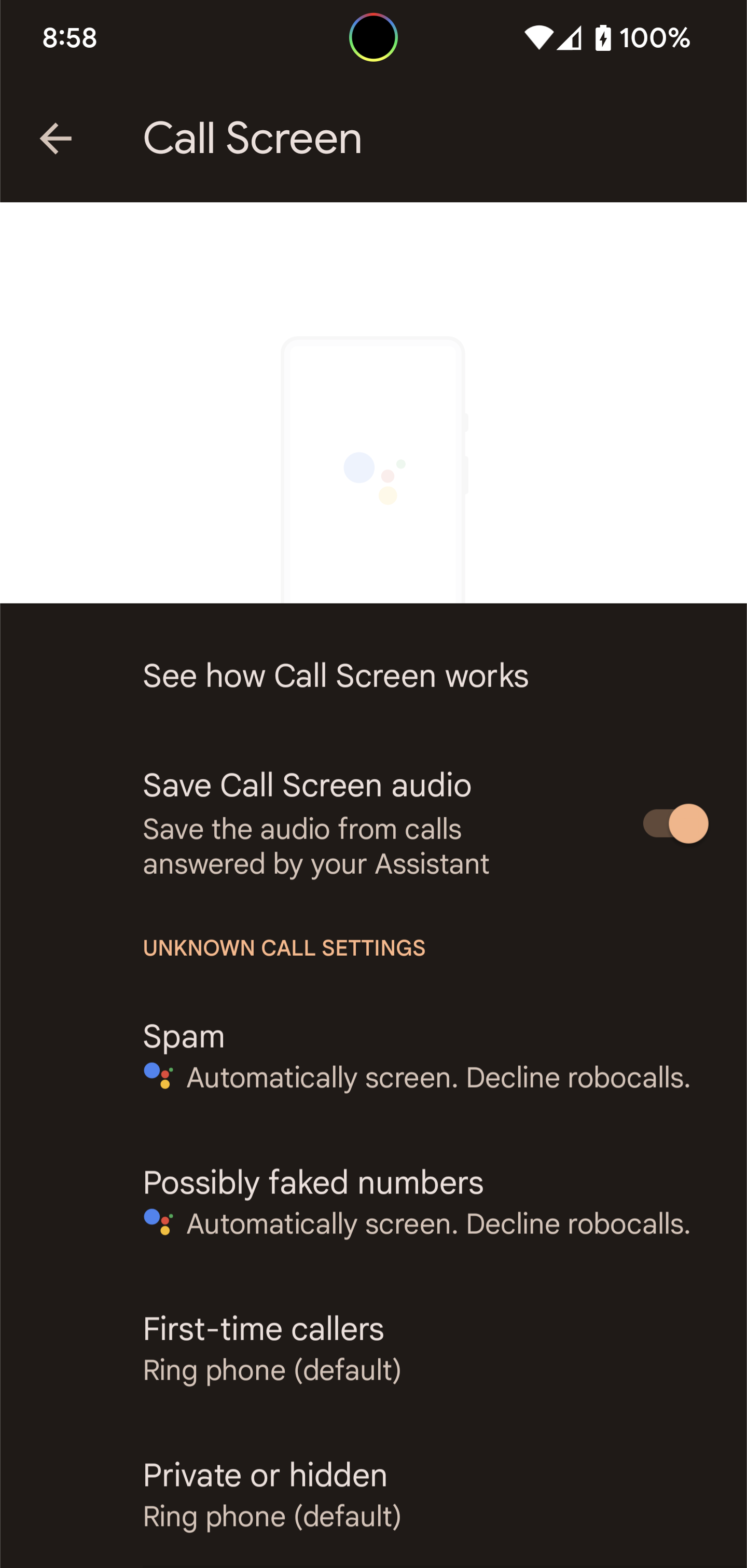Go back from Call Screen settings
The width and height of the screenshot is (747, 1568).
(56, 139)
